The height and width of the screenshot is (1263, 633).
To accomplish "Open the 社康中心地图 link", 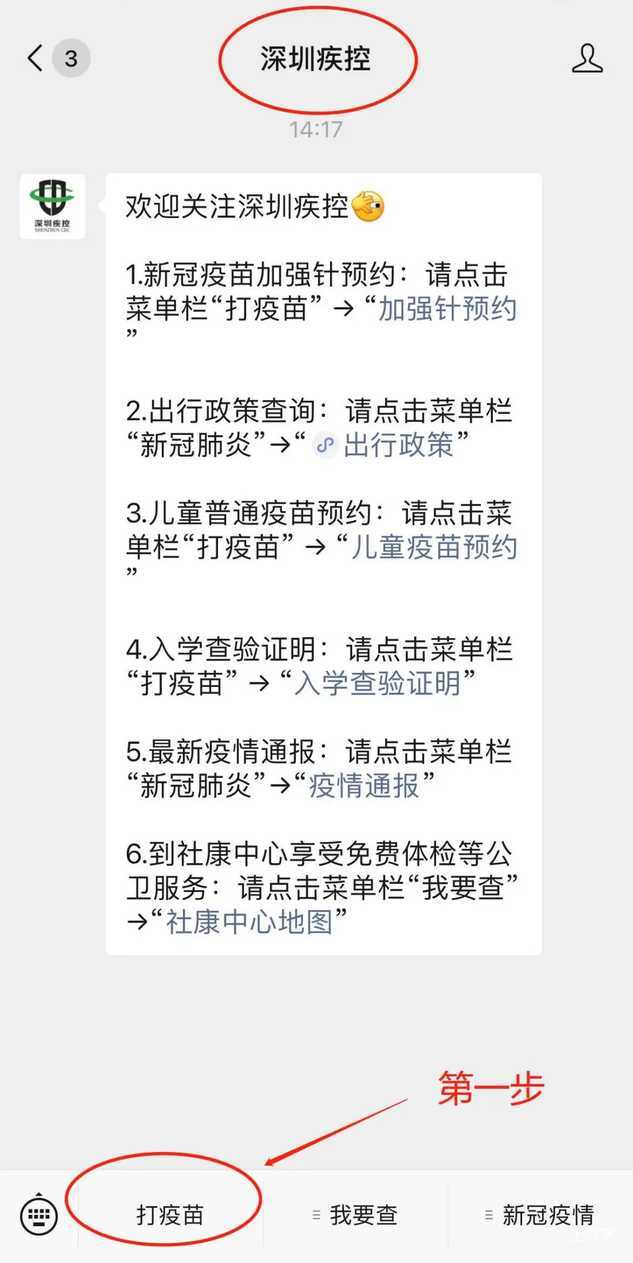I will click(x=249, y=922).
